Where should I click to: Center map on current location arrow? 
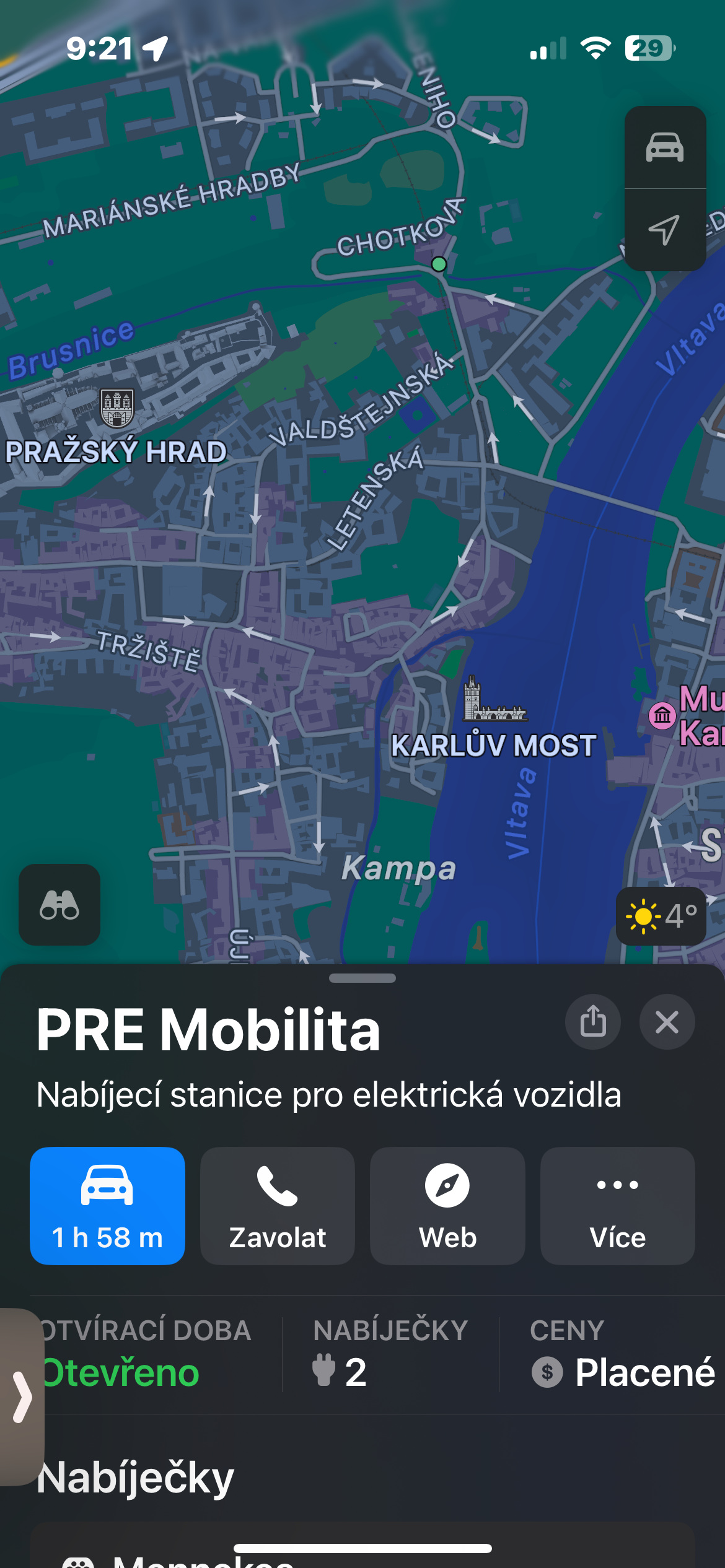pos(665,230)
